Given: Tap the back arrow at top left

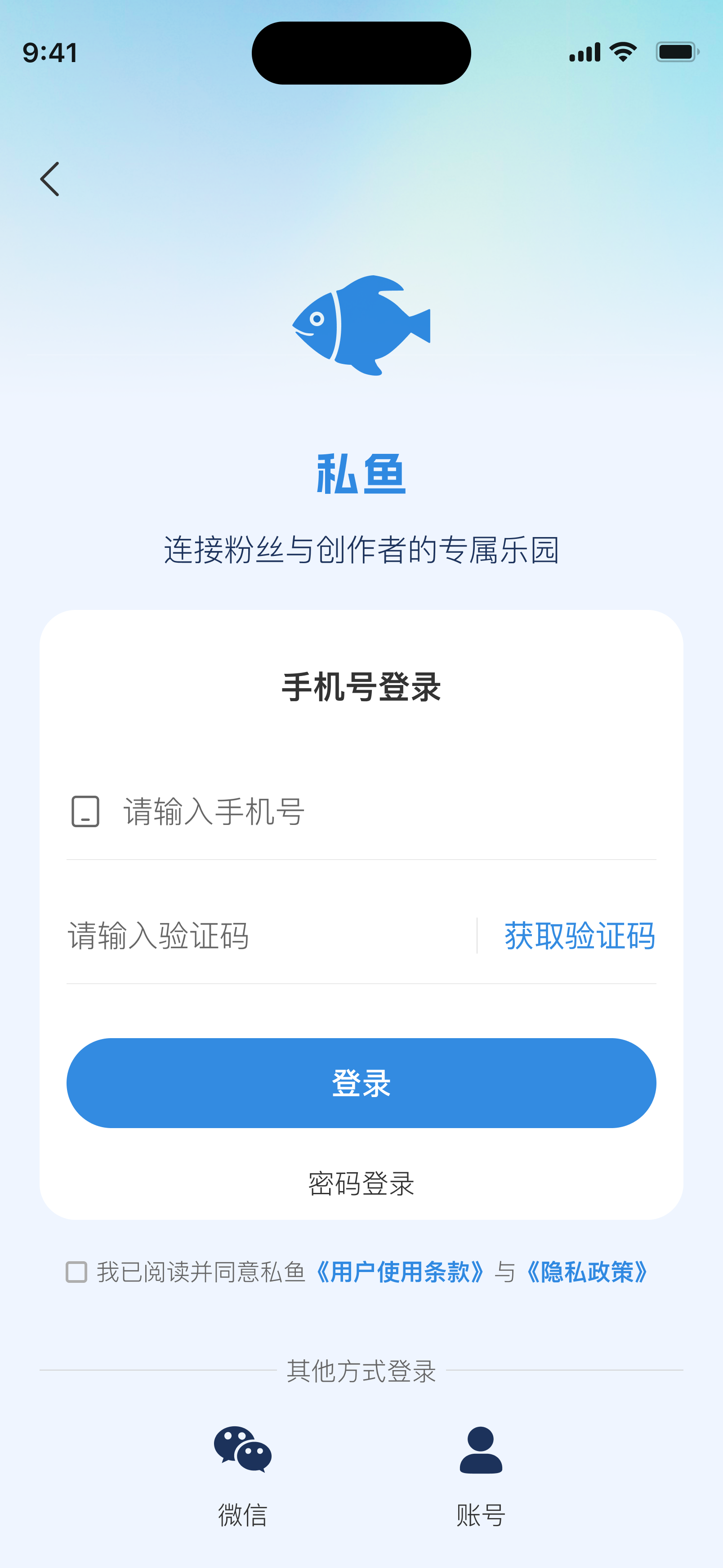Looking at the screenshot, I should 50,179.
